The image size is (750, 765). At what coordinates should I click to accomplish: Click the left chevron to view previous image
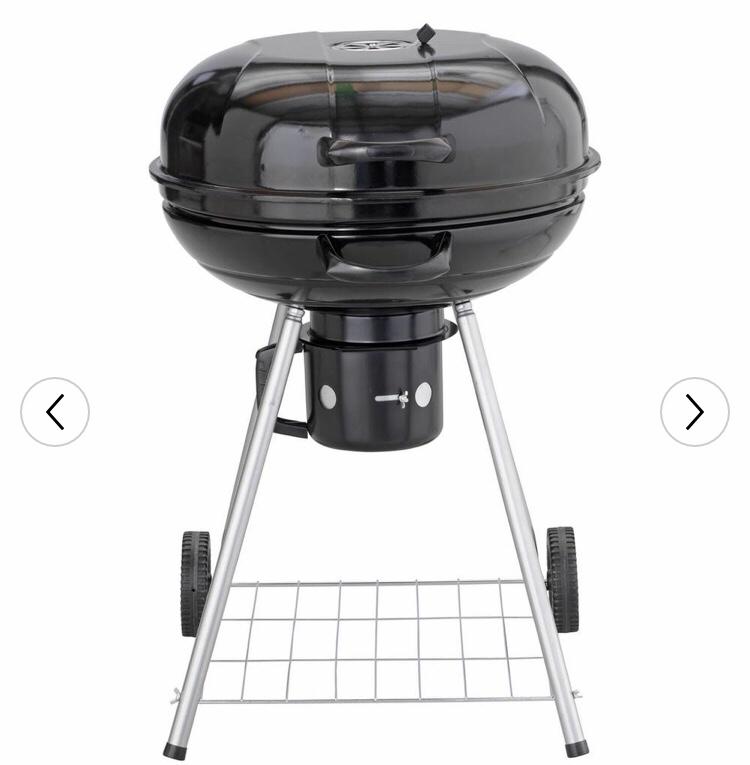[55, 411]
